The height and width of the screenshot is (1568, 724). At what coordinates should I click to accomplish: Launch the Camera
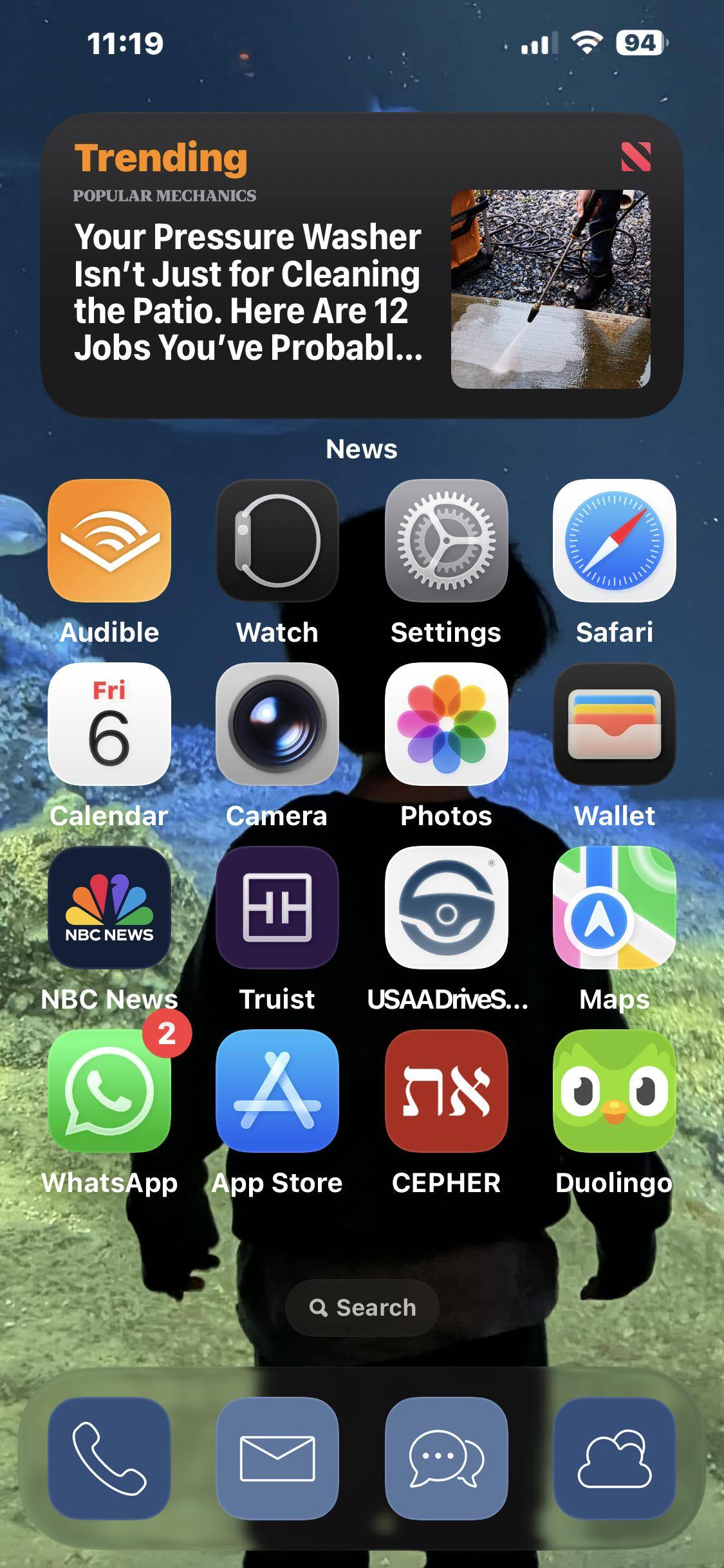(x=277, y=724)
